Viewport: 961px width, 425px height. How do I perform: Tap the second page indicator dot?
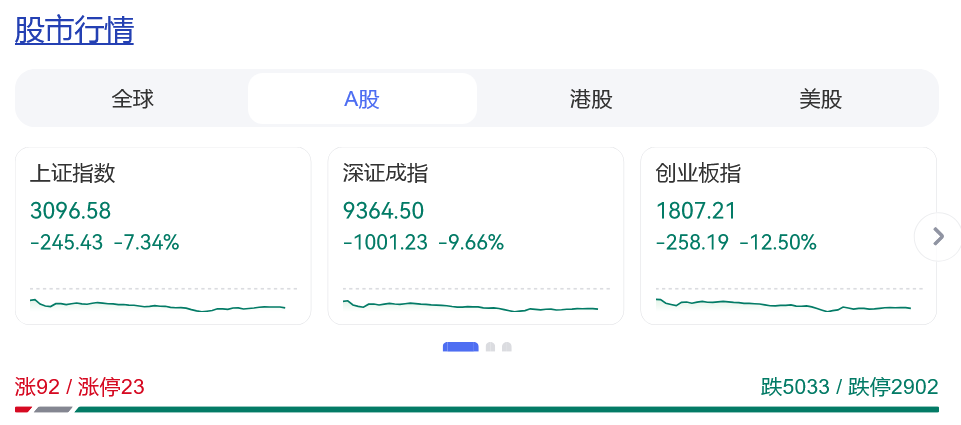(x=490, y=347)
